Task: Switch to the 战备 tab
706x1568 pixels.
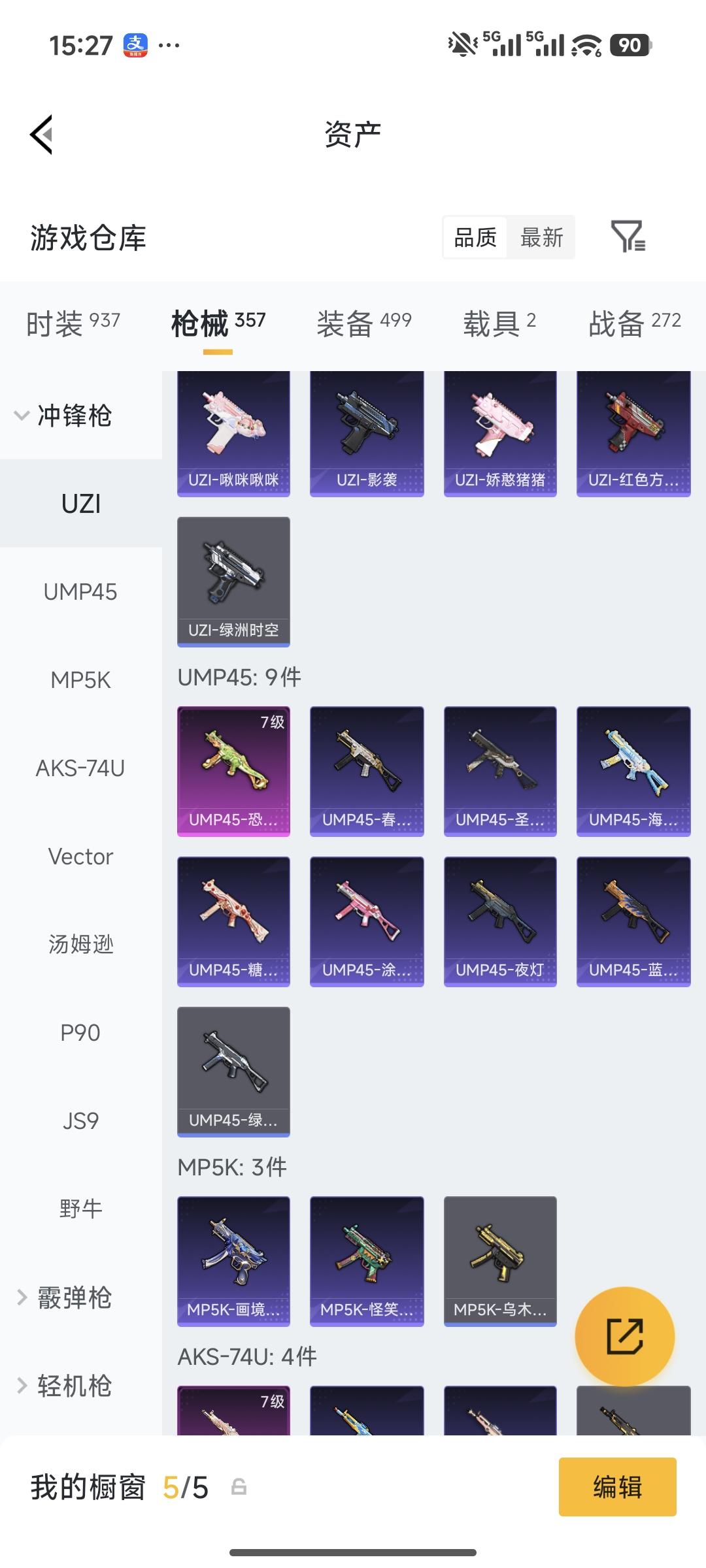Action: [634, 323]
